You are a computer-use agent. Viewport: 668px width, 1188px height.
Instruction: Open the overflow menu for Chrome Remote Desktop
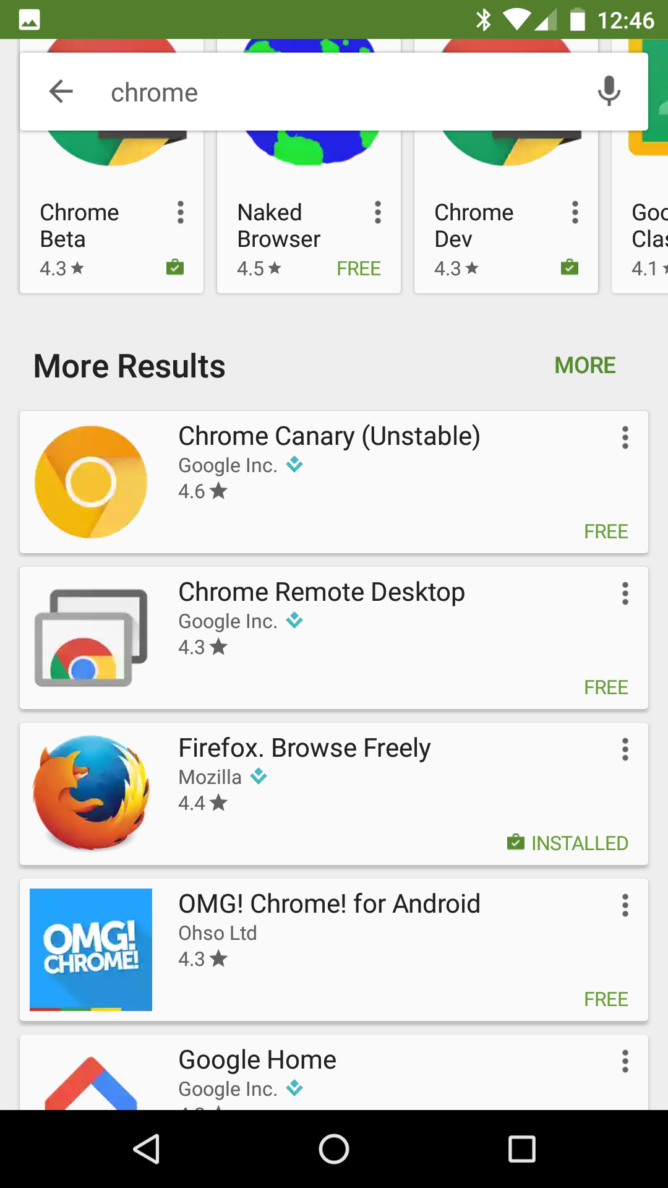point(625,593)
